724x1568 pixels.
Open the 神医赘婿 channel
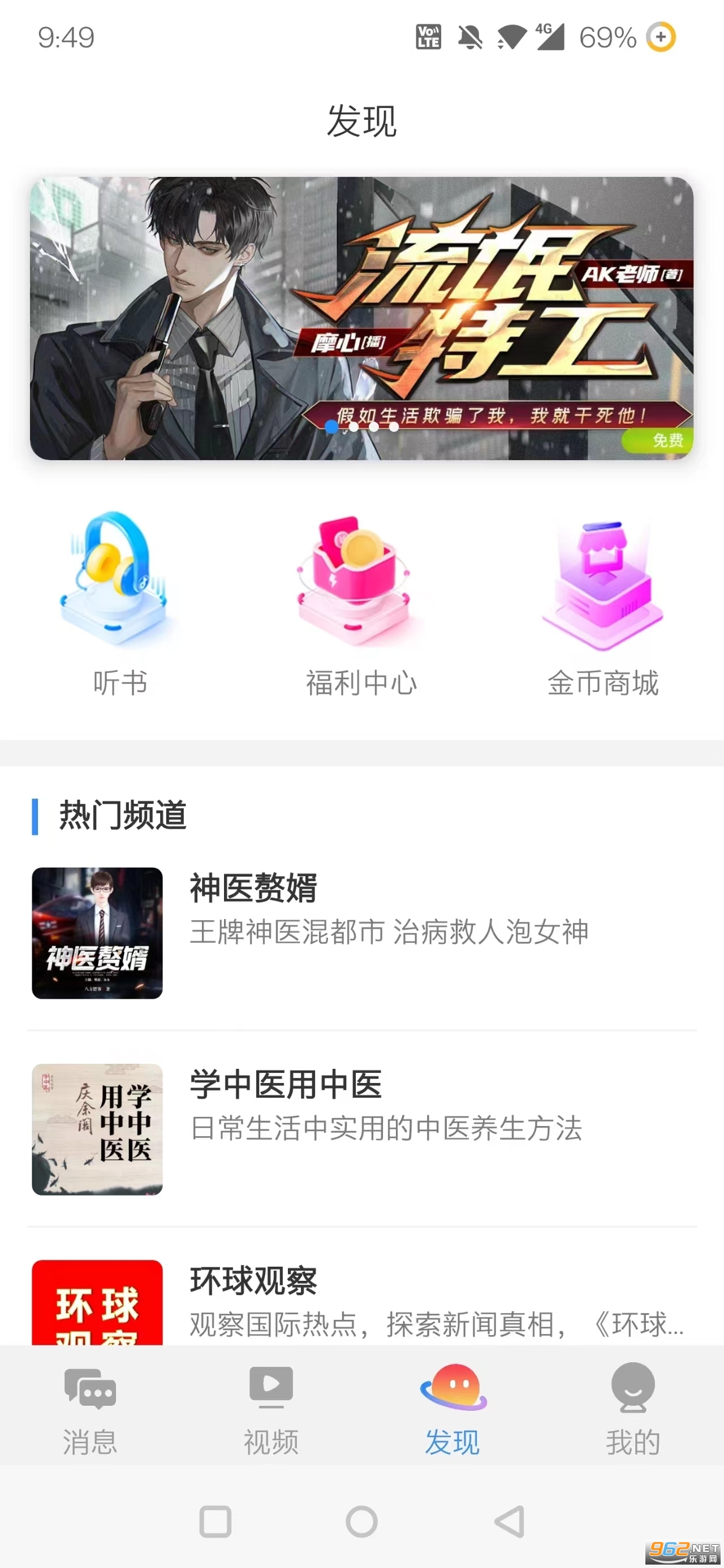(x=361, y=933)
